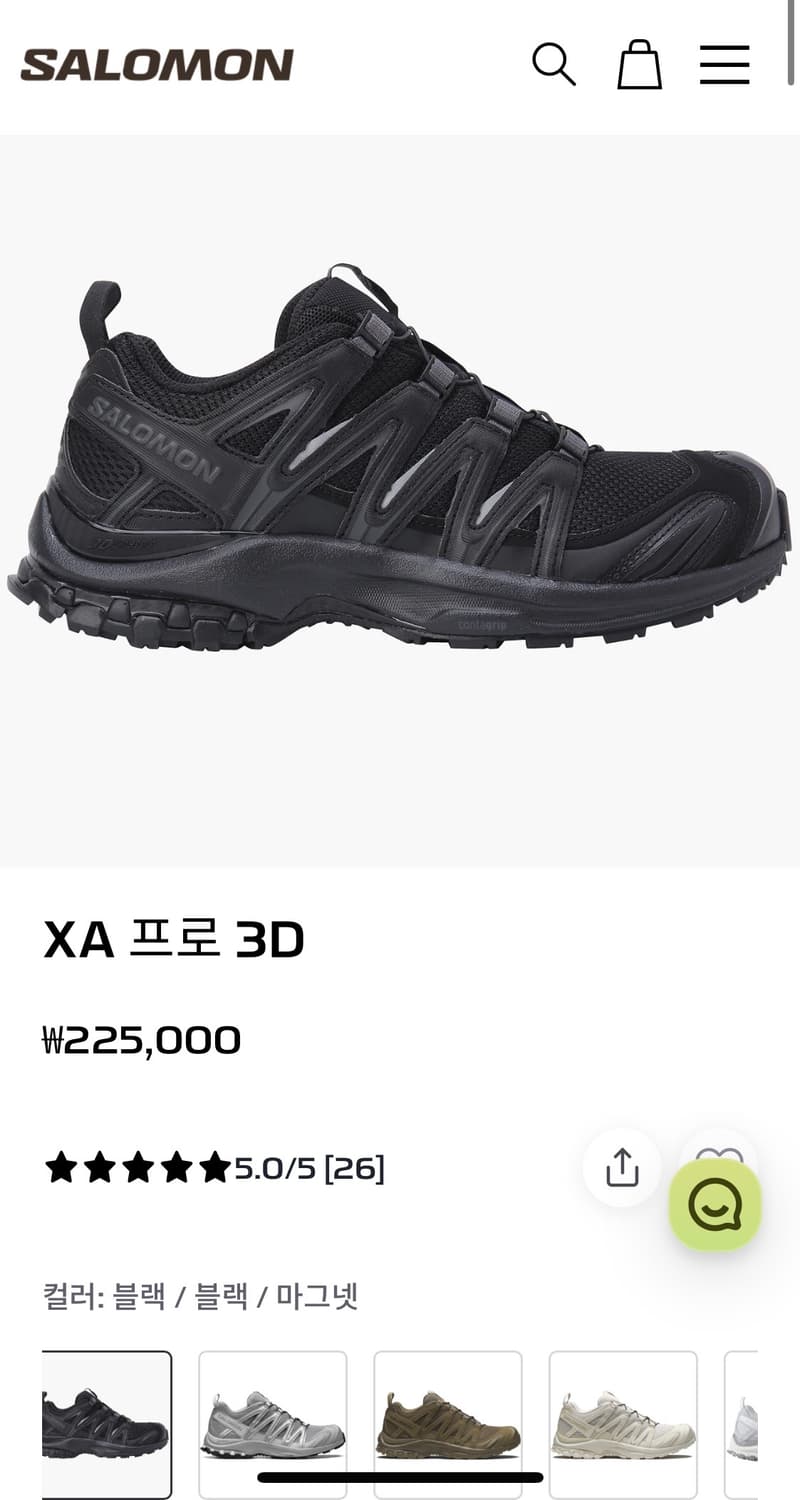Open the hamburger navigation menu
Viewport: 800px width, 1500px height.
pos(724,64)
